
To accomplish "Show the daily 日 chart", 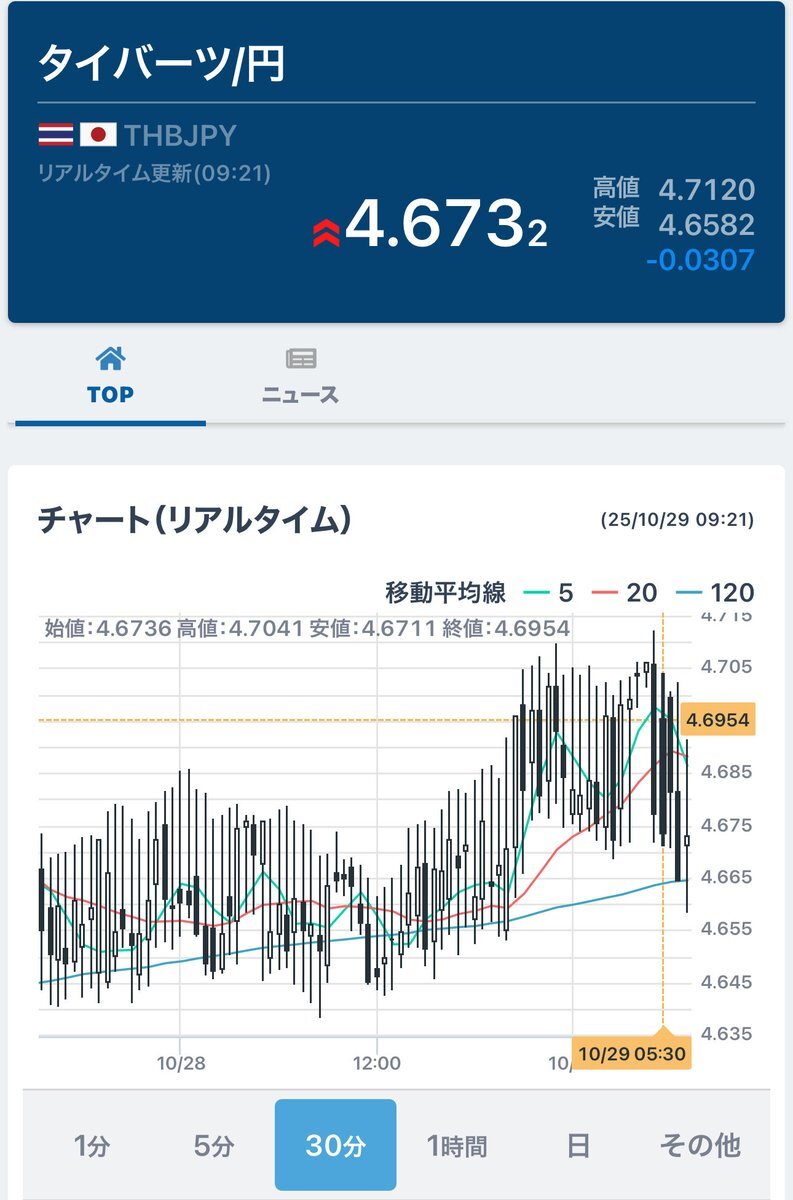I will [x=578, y=1145].
